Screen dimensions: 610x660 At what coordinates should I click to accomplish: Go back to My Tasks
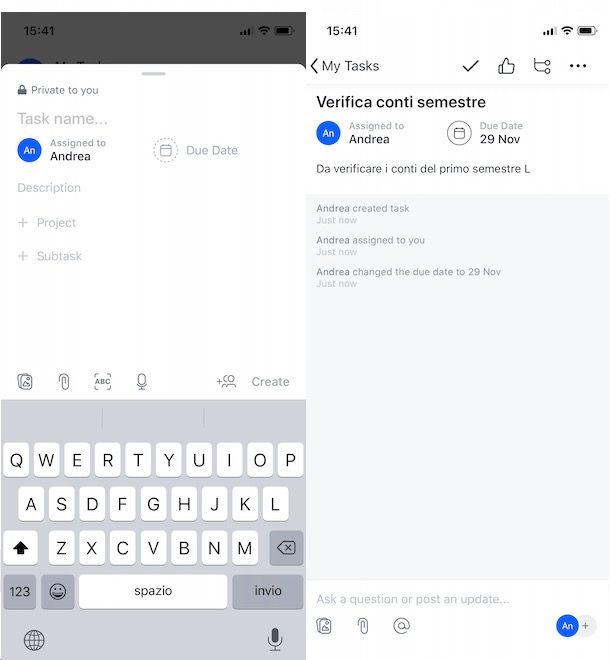click(x=345, y=66)
